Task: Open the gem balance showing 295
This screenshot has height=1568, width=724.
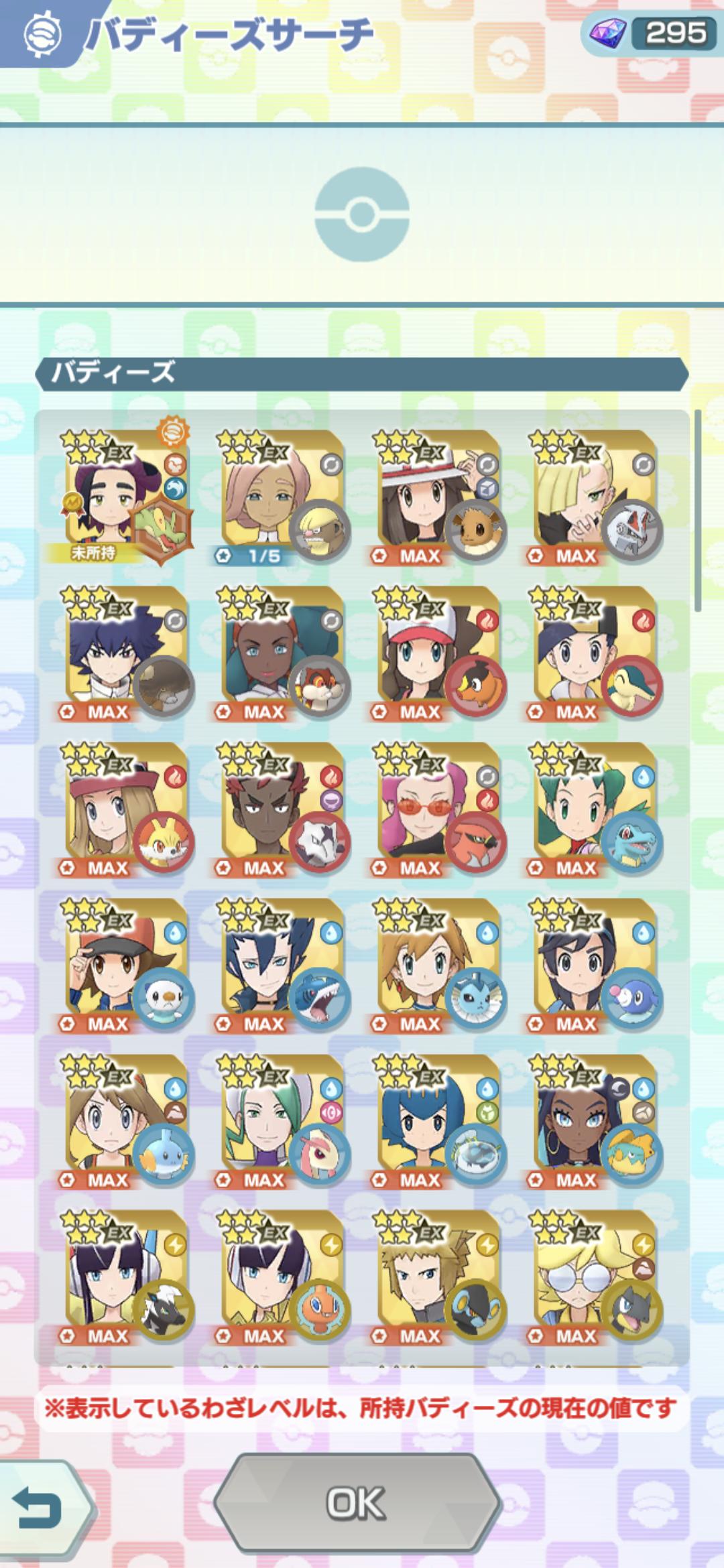Action: click(651, 34)
